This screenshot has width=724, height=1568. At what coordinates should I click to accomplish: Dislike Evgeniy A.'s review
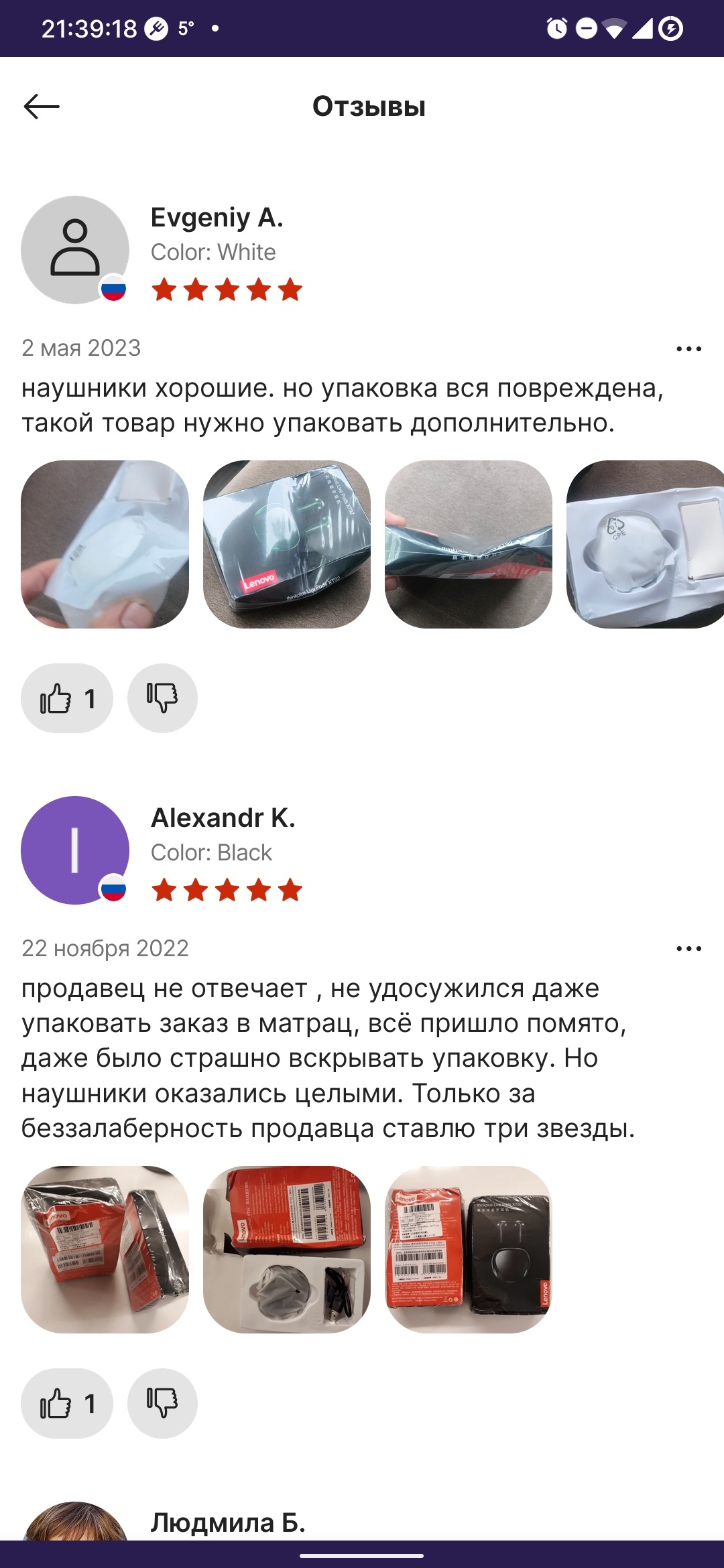(162, 699)
